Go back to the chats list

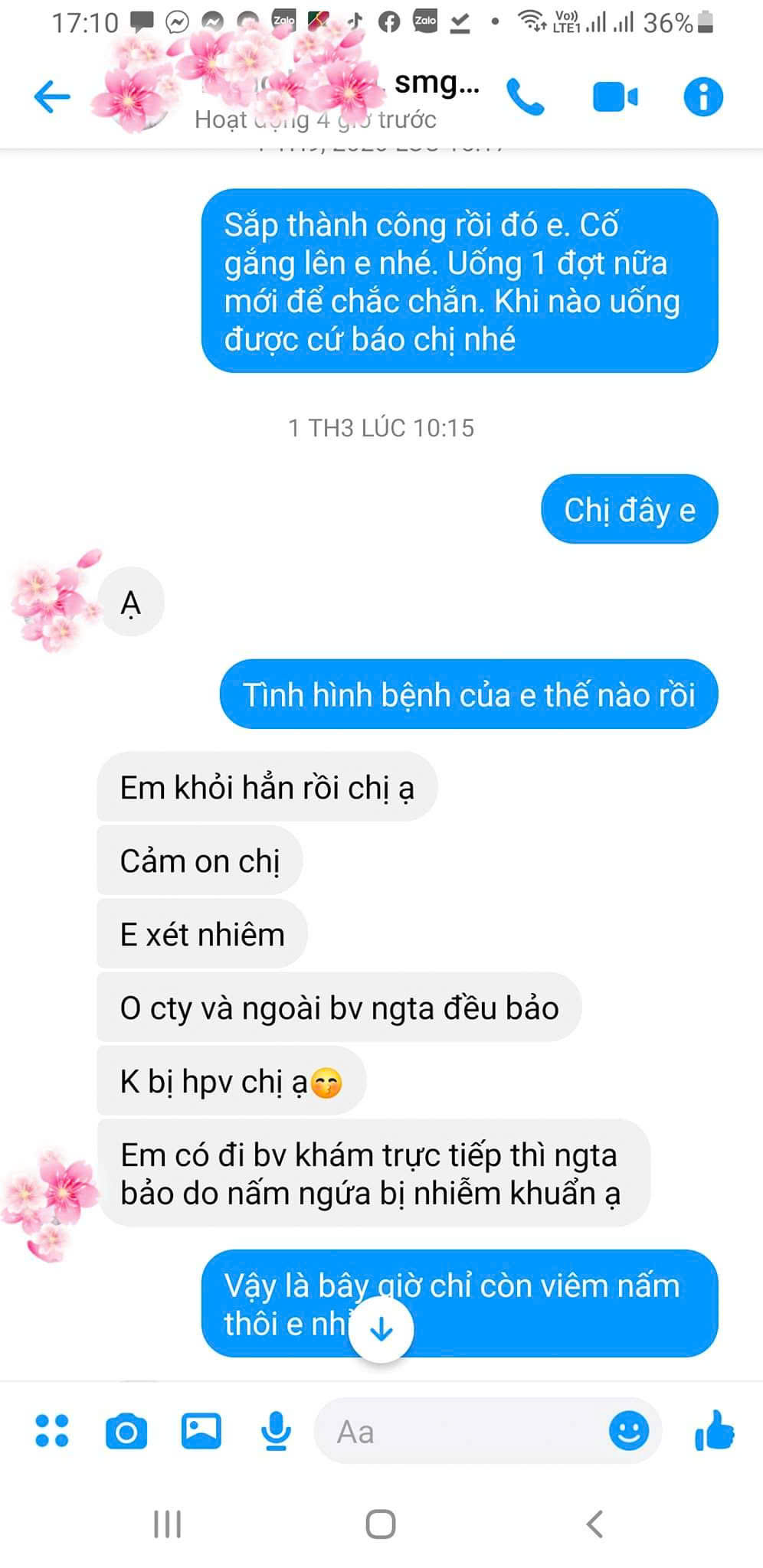[x=52, y=97]
